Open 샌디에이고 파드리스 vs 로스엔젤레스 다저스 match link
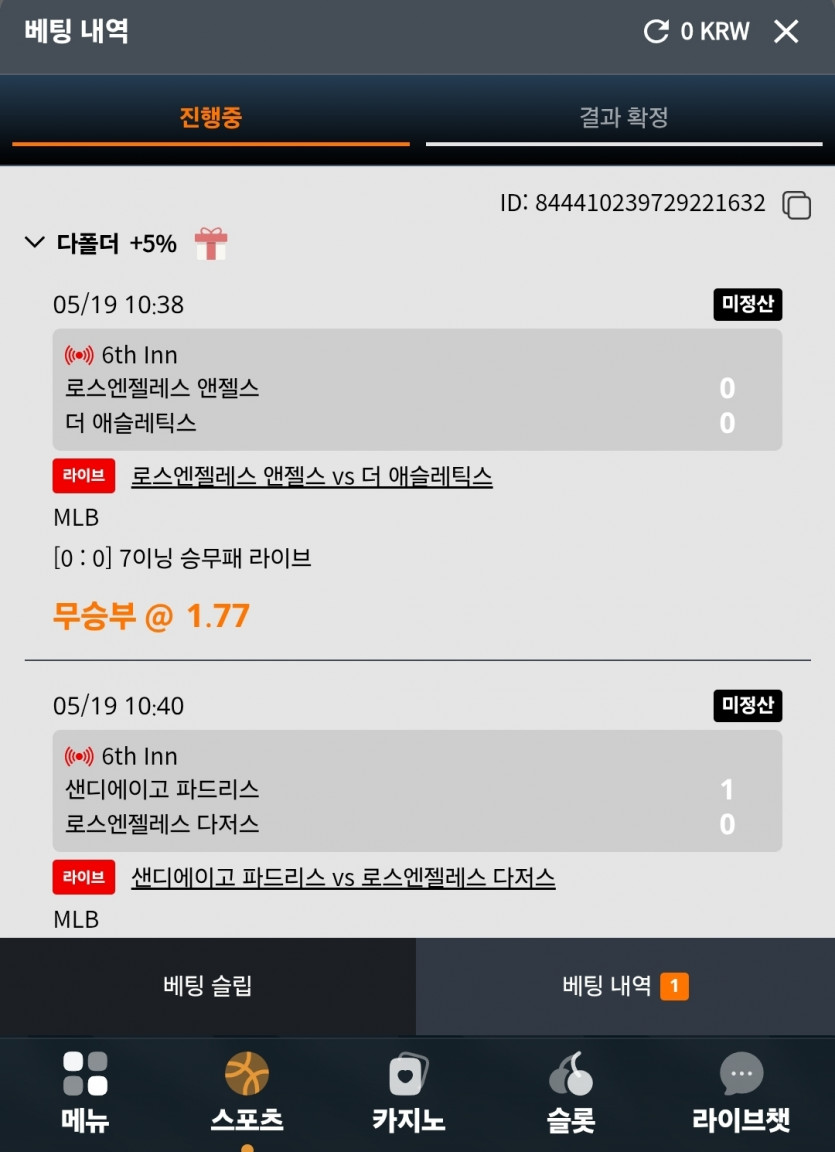The width and height of the screenshot is (835, 1152). click(x=343, y=878)
